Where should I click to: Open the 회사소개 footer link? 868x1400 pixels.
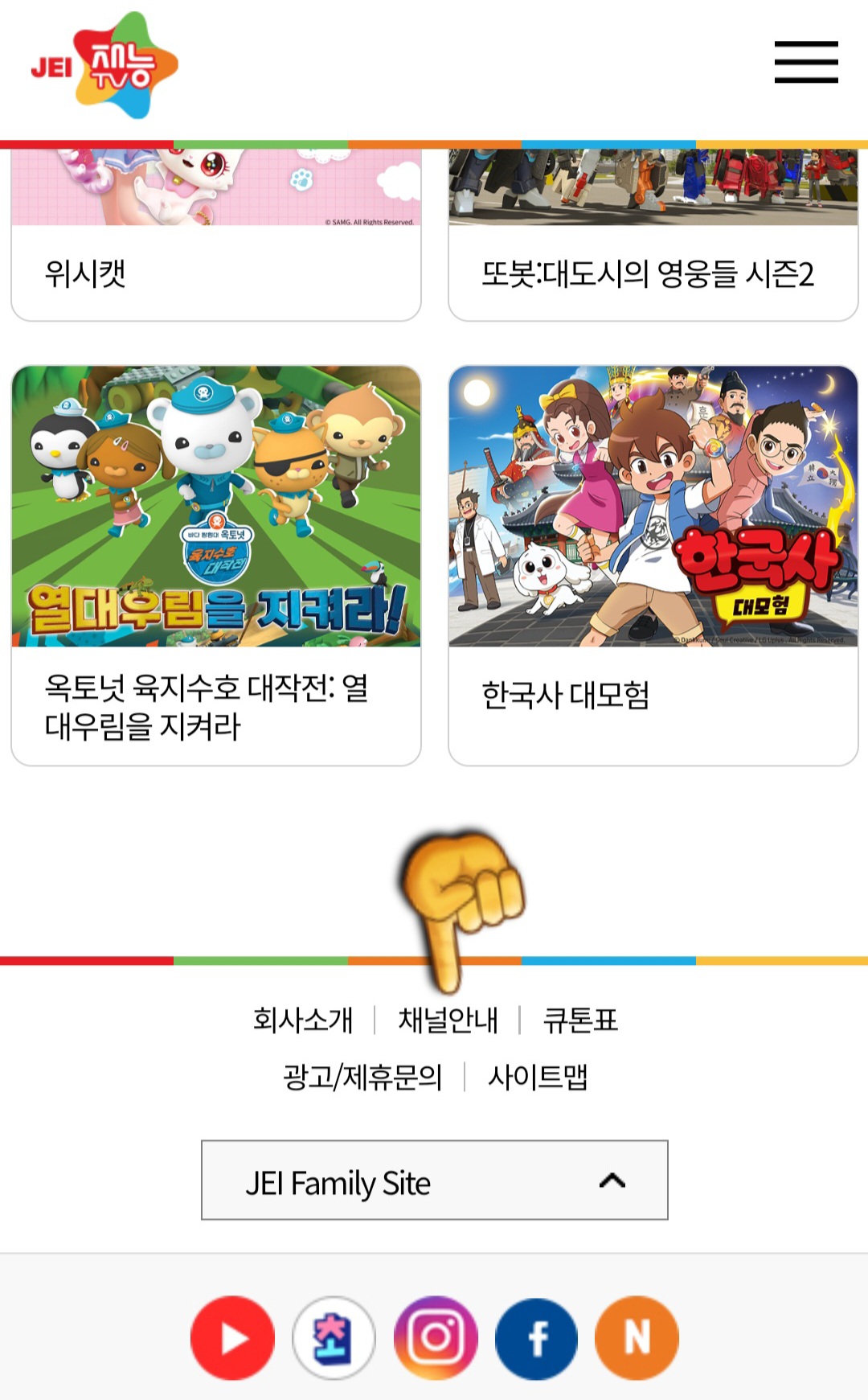pyautogui.click(x=304, y=1020)
